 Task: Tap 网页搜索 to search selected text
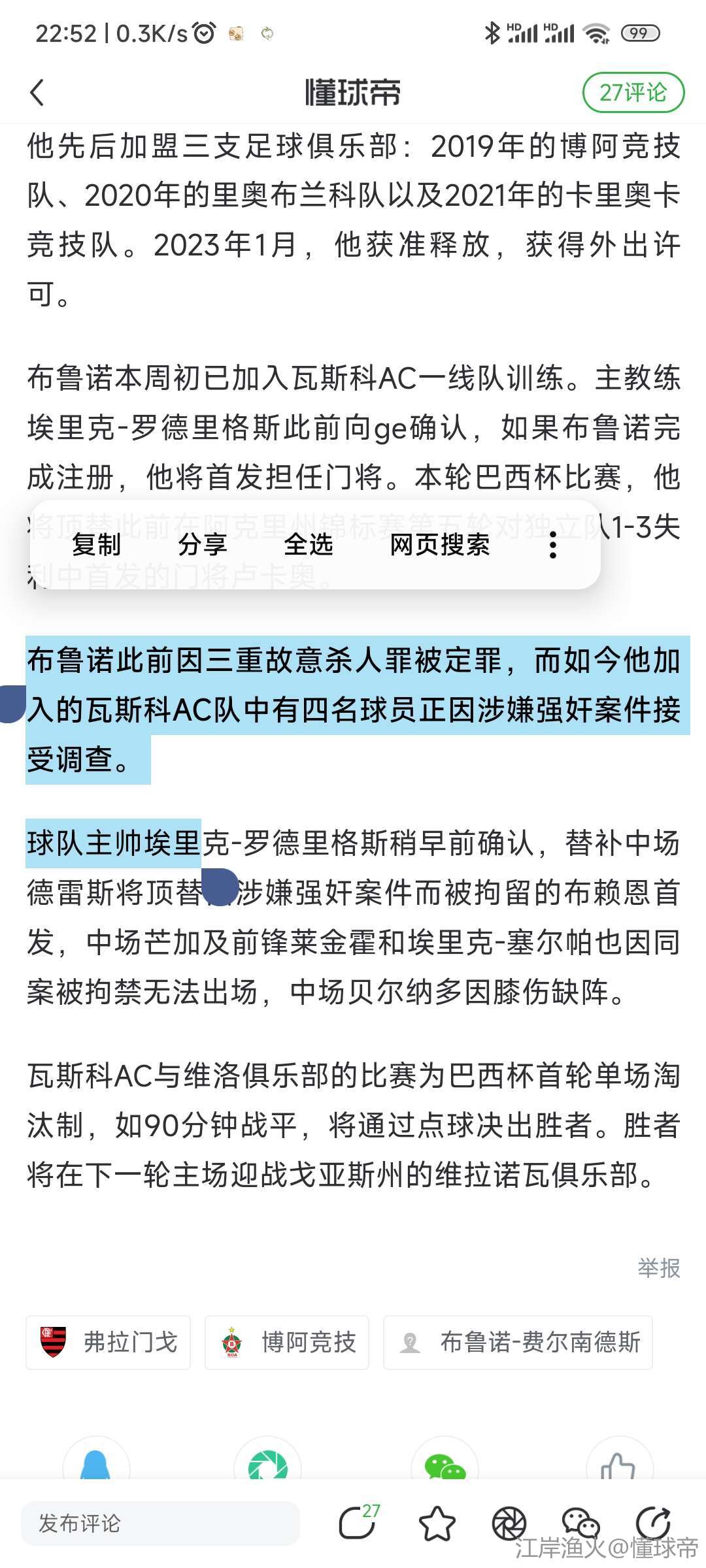click(440, 544)
